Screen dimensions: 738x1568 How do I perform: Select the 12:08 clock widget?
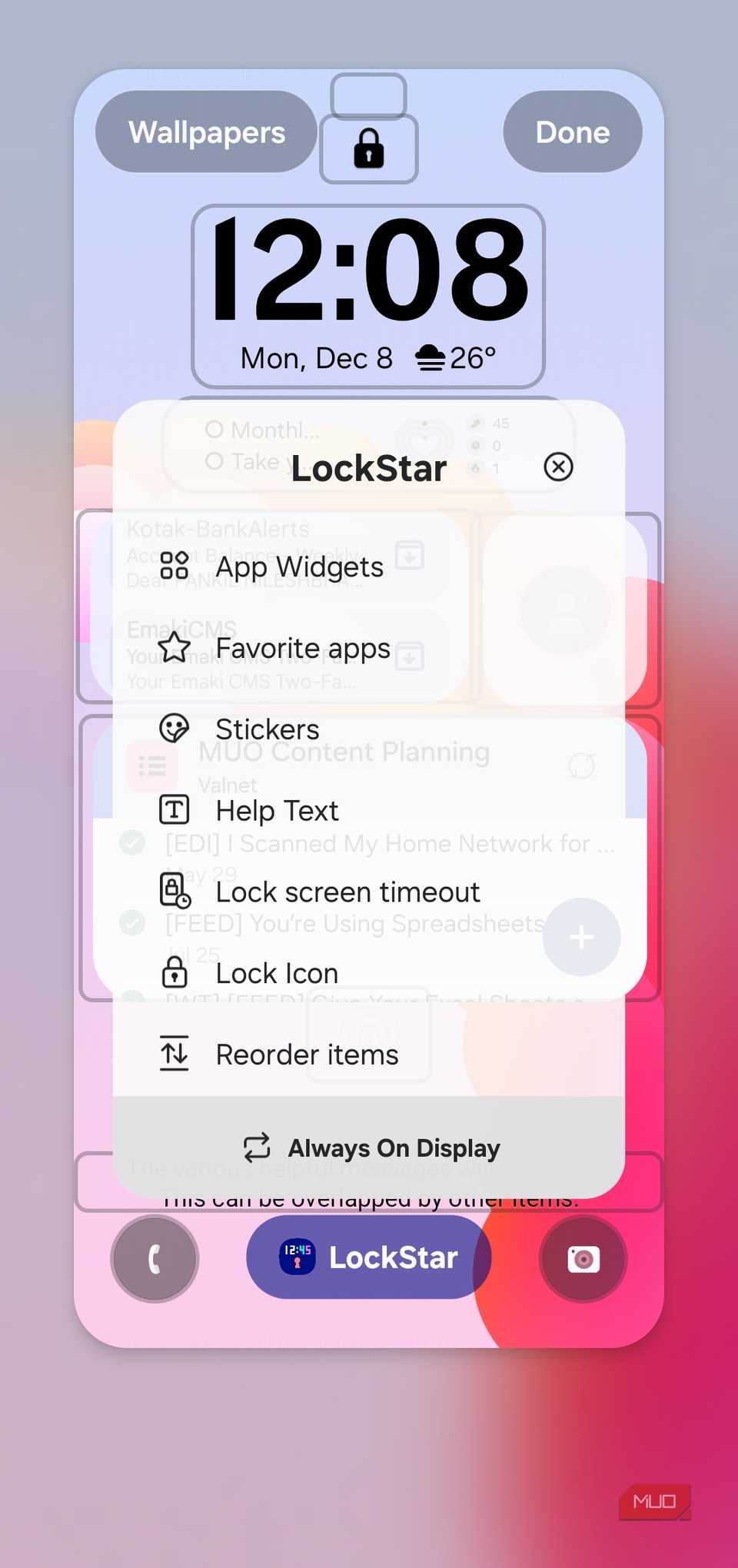coord(369,273)
